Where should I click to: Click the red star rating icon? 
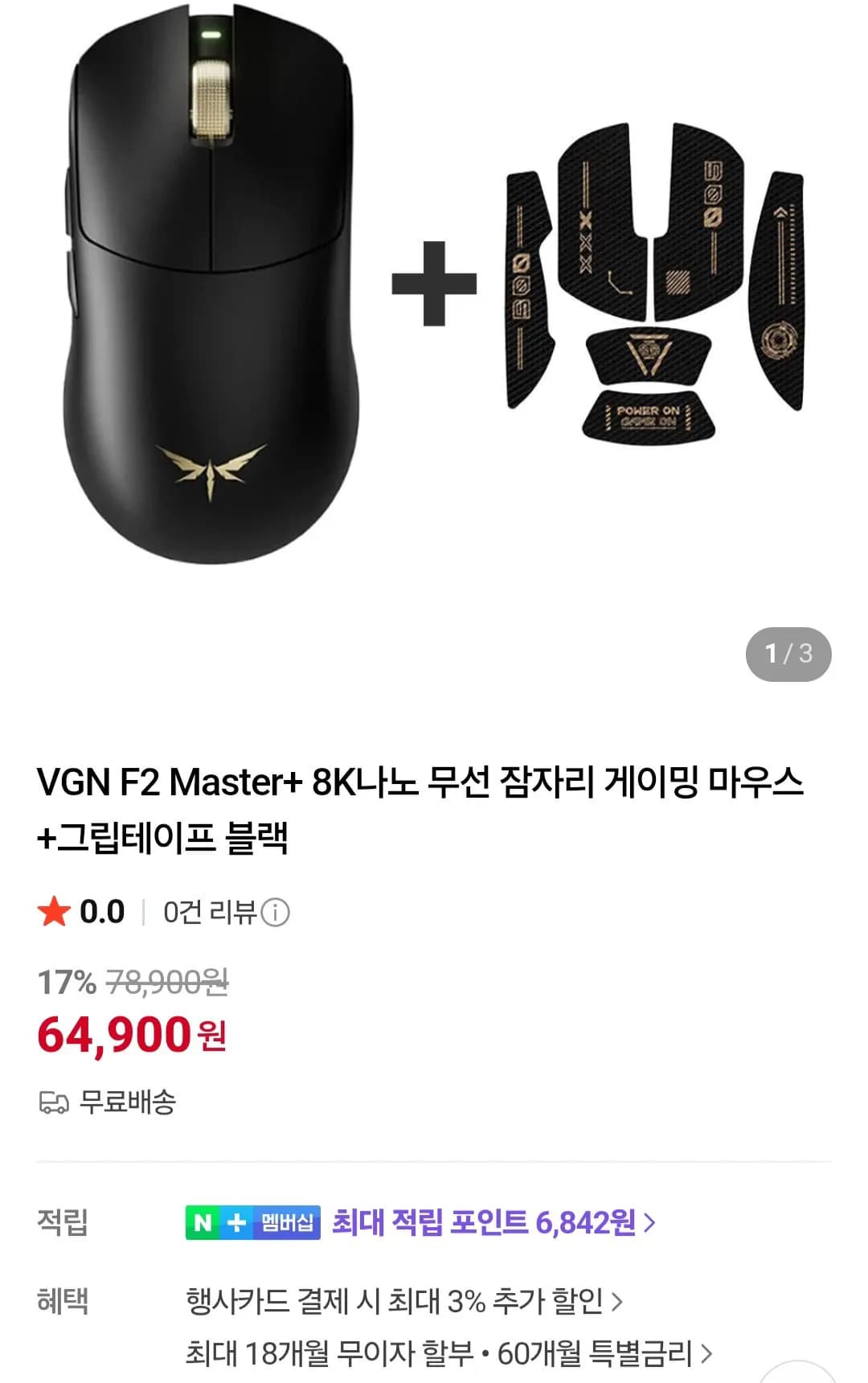coord(54,911)
